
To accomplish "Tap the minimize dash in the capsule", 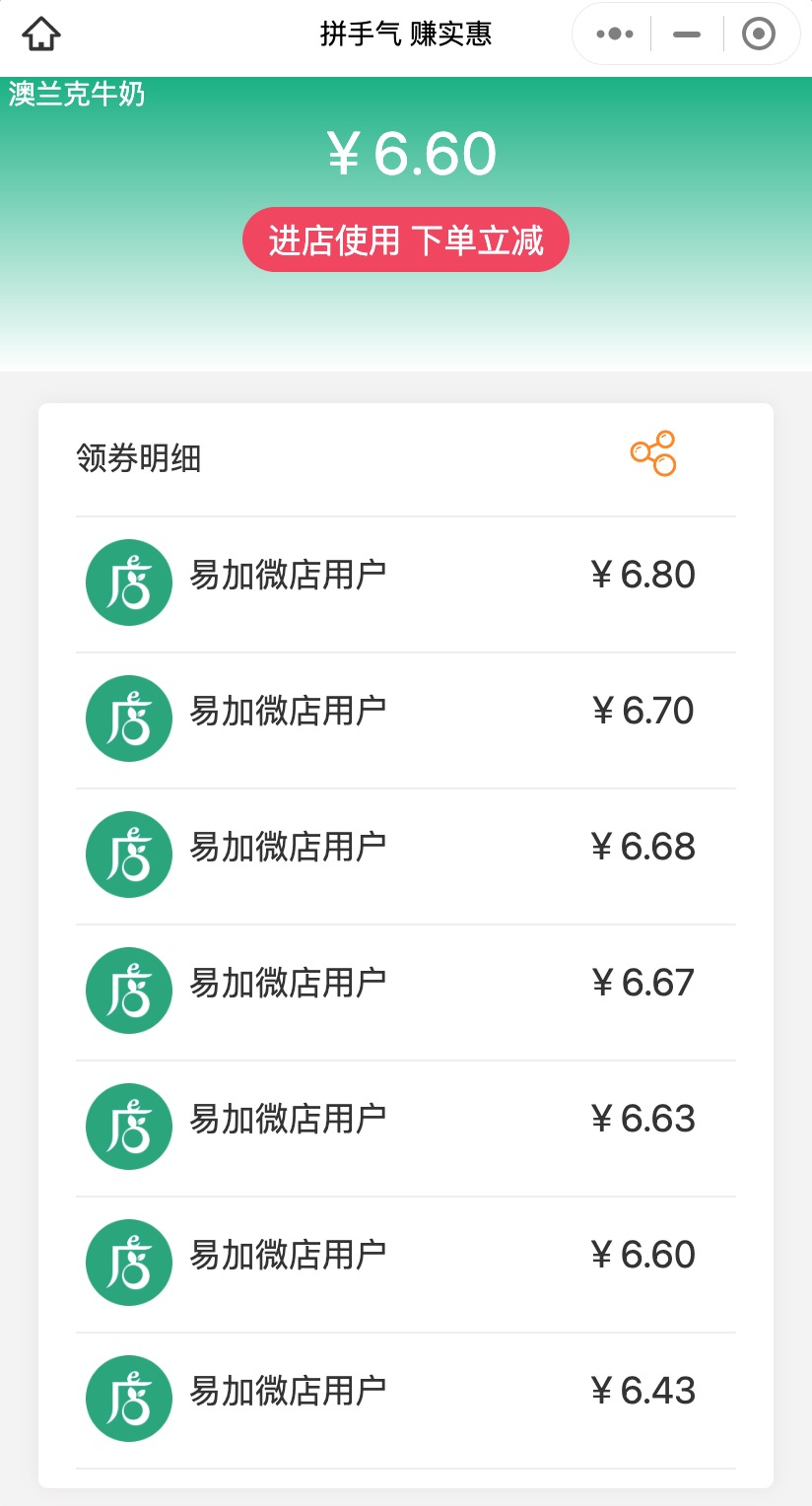I will point(686,33).
